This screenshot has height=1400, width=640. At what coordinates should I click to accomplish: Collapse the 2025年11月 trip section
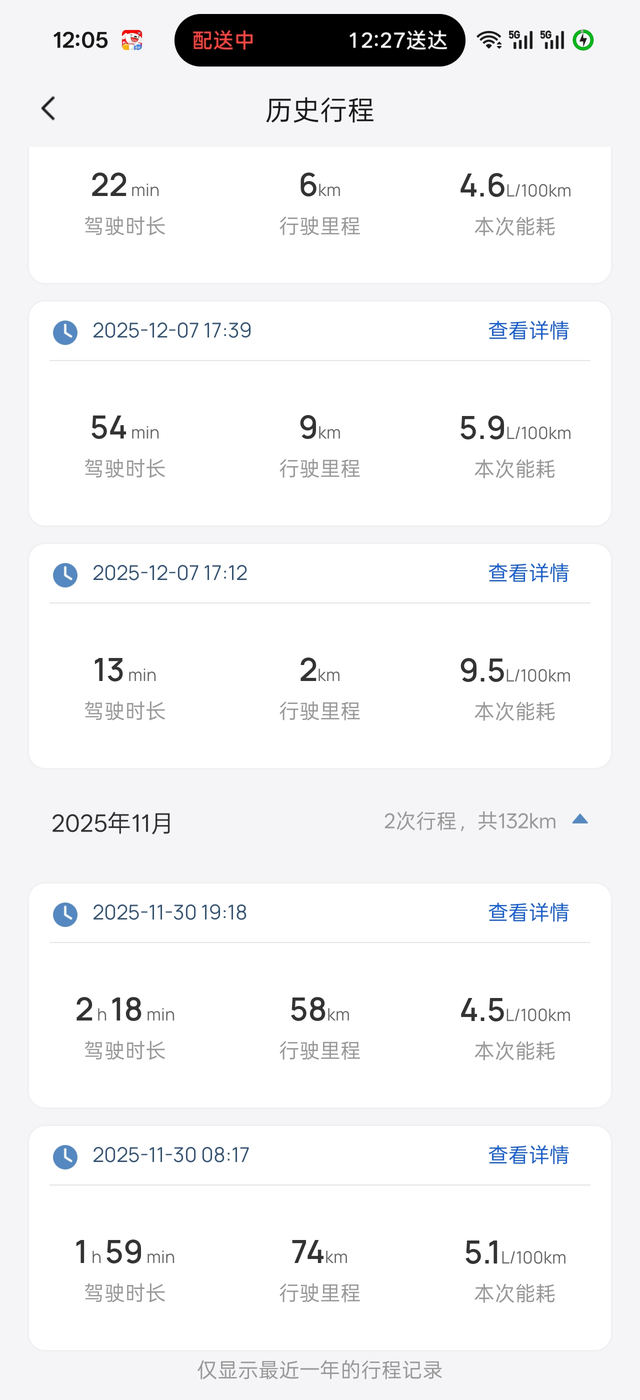(x=580, y=821)
